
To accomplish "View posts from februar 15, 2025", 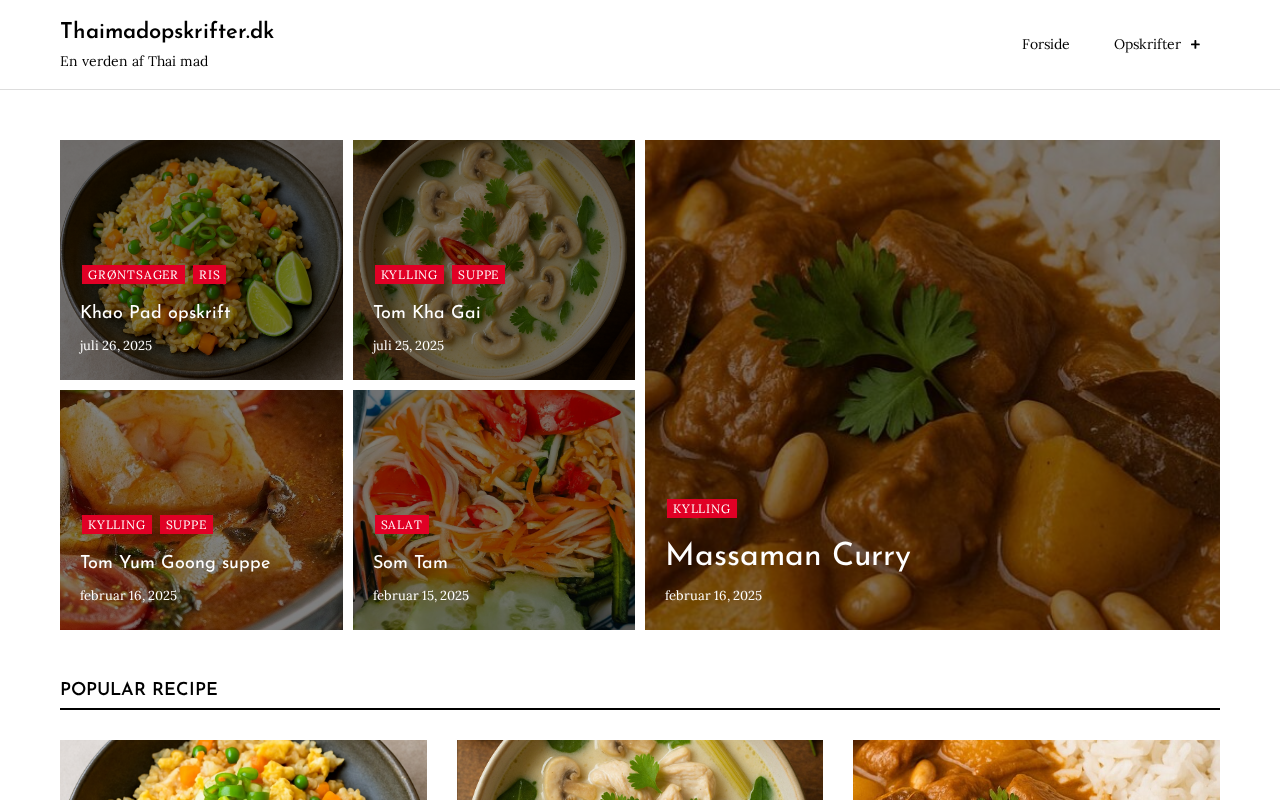I will (420, 596).
